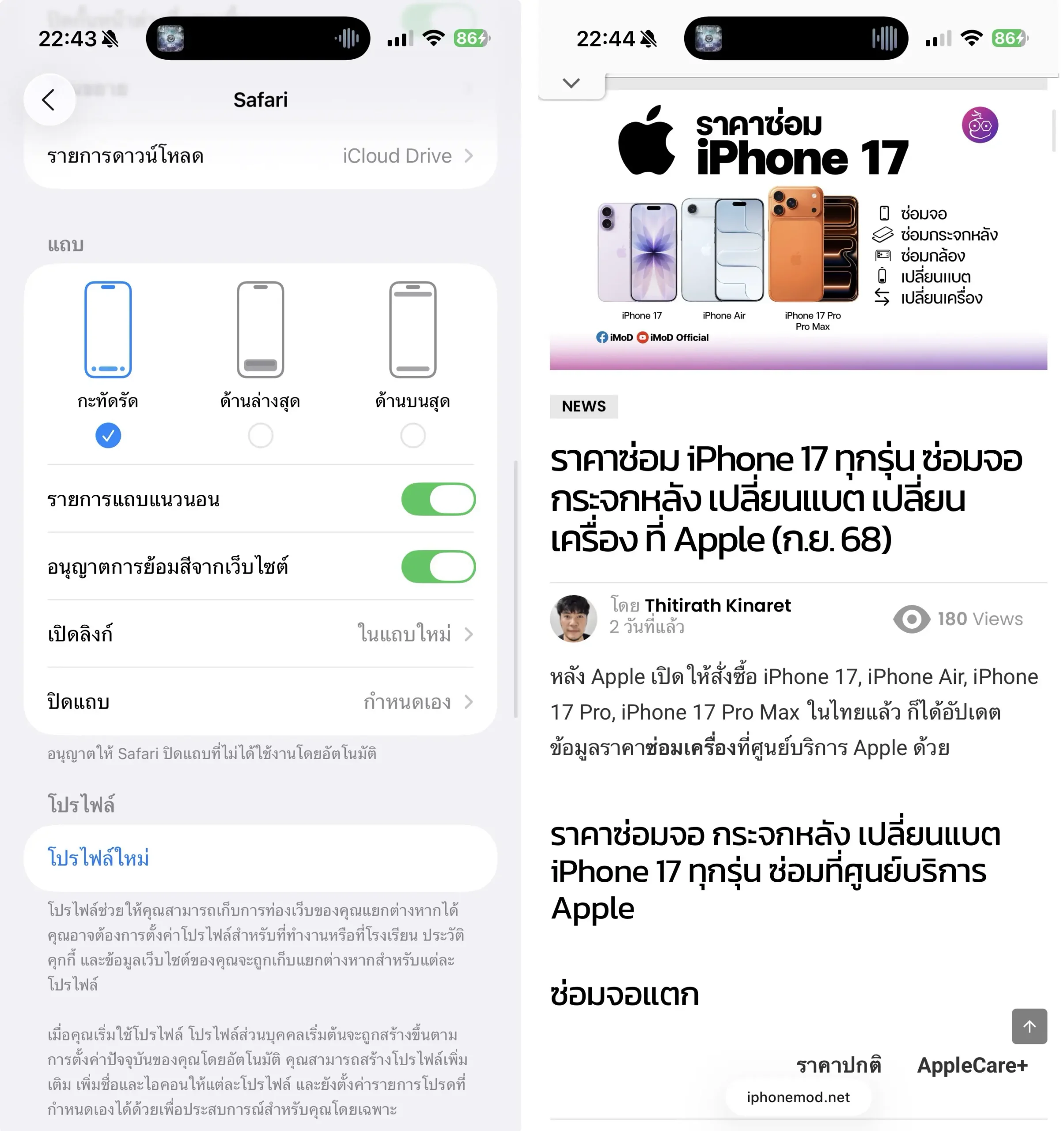The height and width of the screenshot is (1131, 1064).
Task: Tap the iphonemod.net address pill
Action: pyautogui.click(x=798, y=1097)
